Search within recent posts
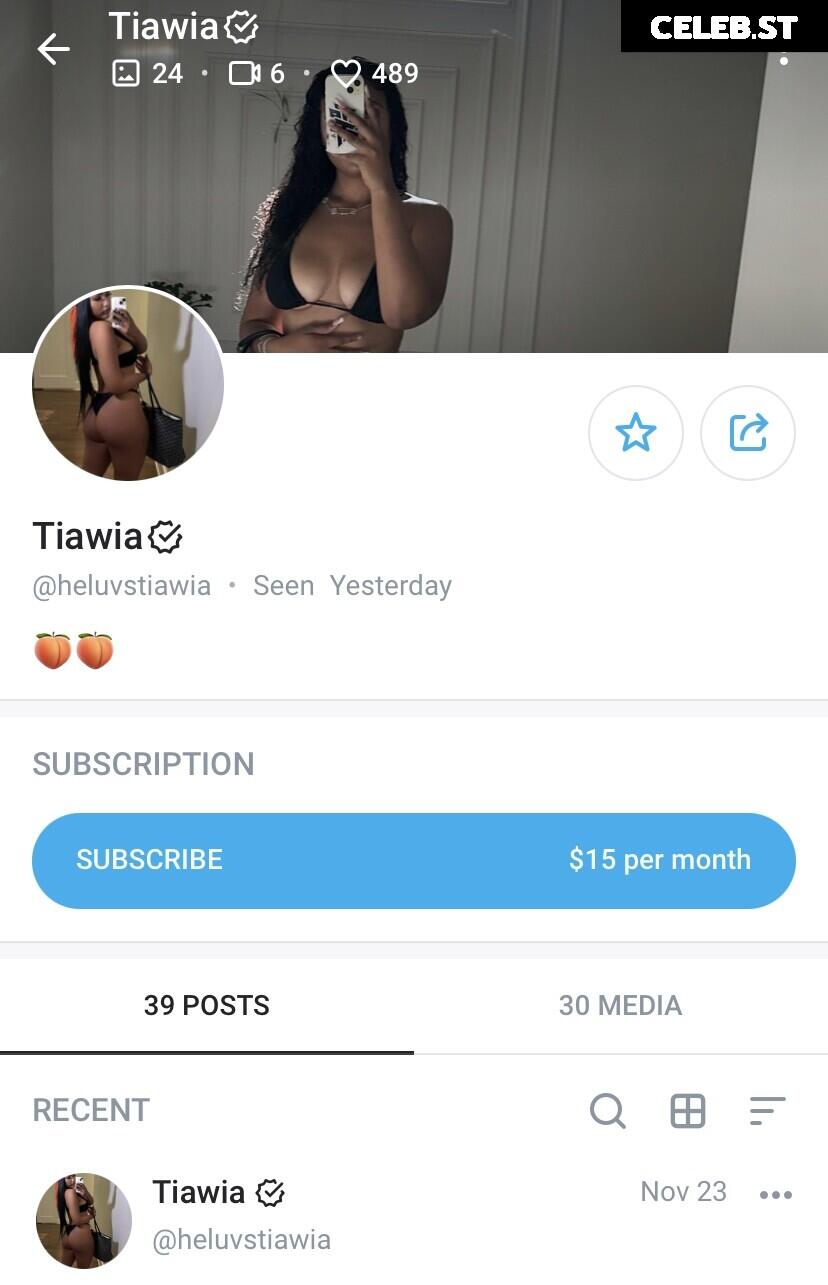Screen dimensions: 828x1285 coord(607,1110)
